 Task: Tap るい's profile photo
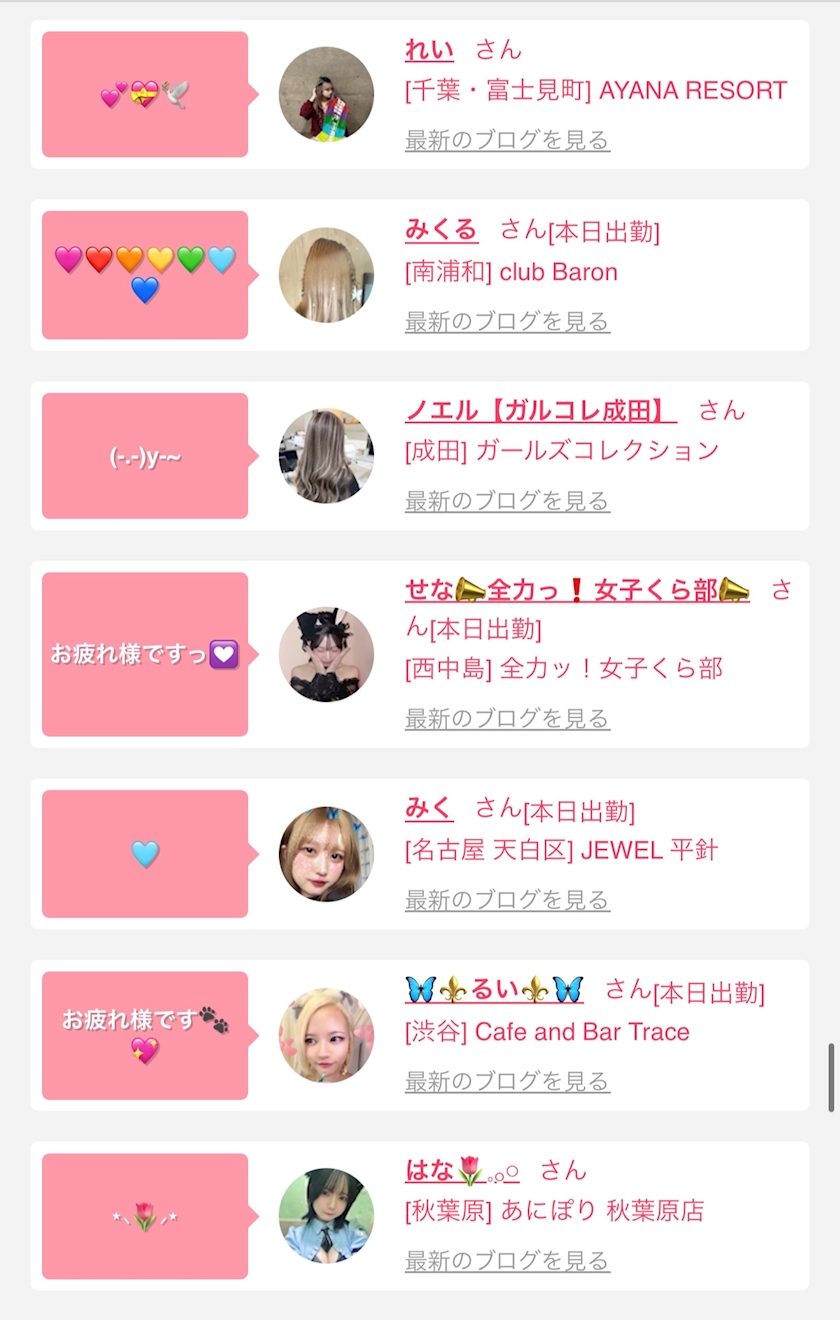(326, 1035)
